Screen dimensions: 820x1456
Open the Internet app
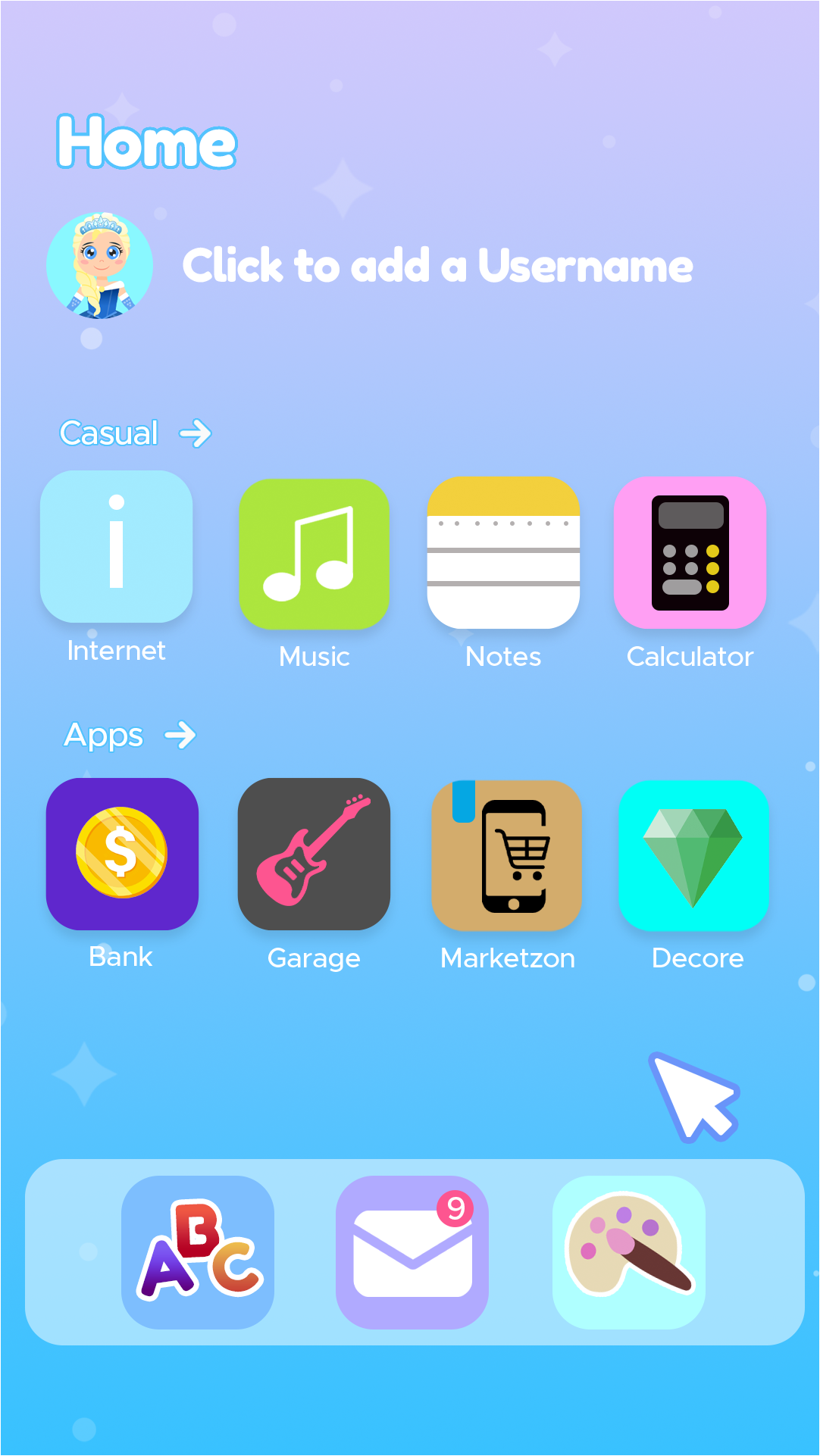point(116,546)
